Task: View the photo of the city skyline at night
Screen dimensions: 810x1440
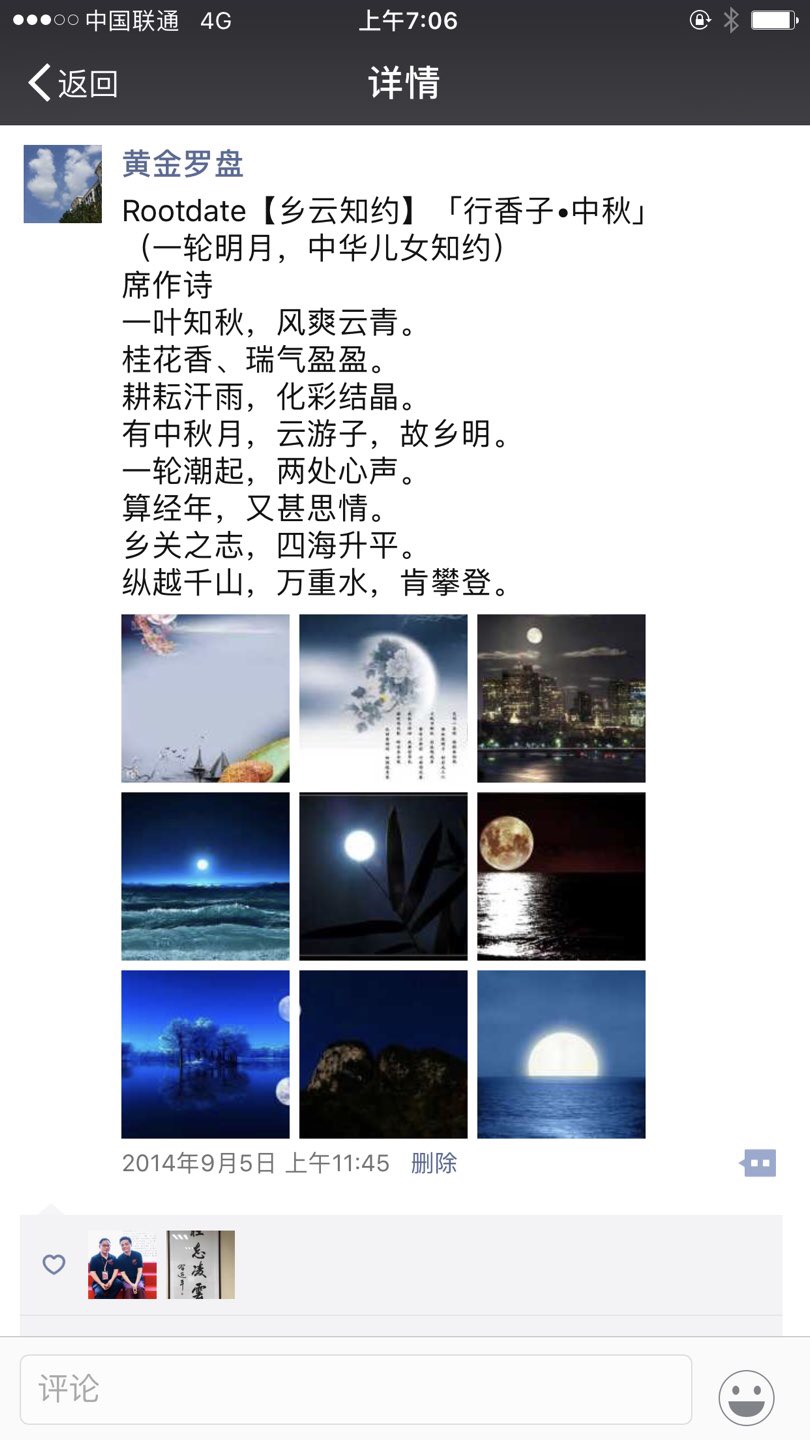Action: pyautogui.click(x=561, y=698)
